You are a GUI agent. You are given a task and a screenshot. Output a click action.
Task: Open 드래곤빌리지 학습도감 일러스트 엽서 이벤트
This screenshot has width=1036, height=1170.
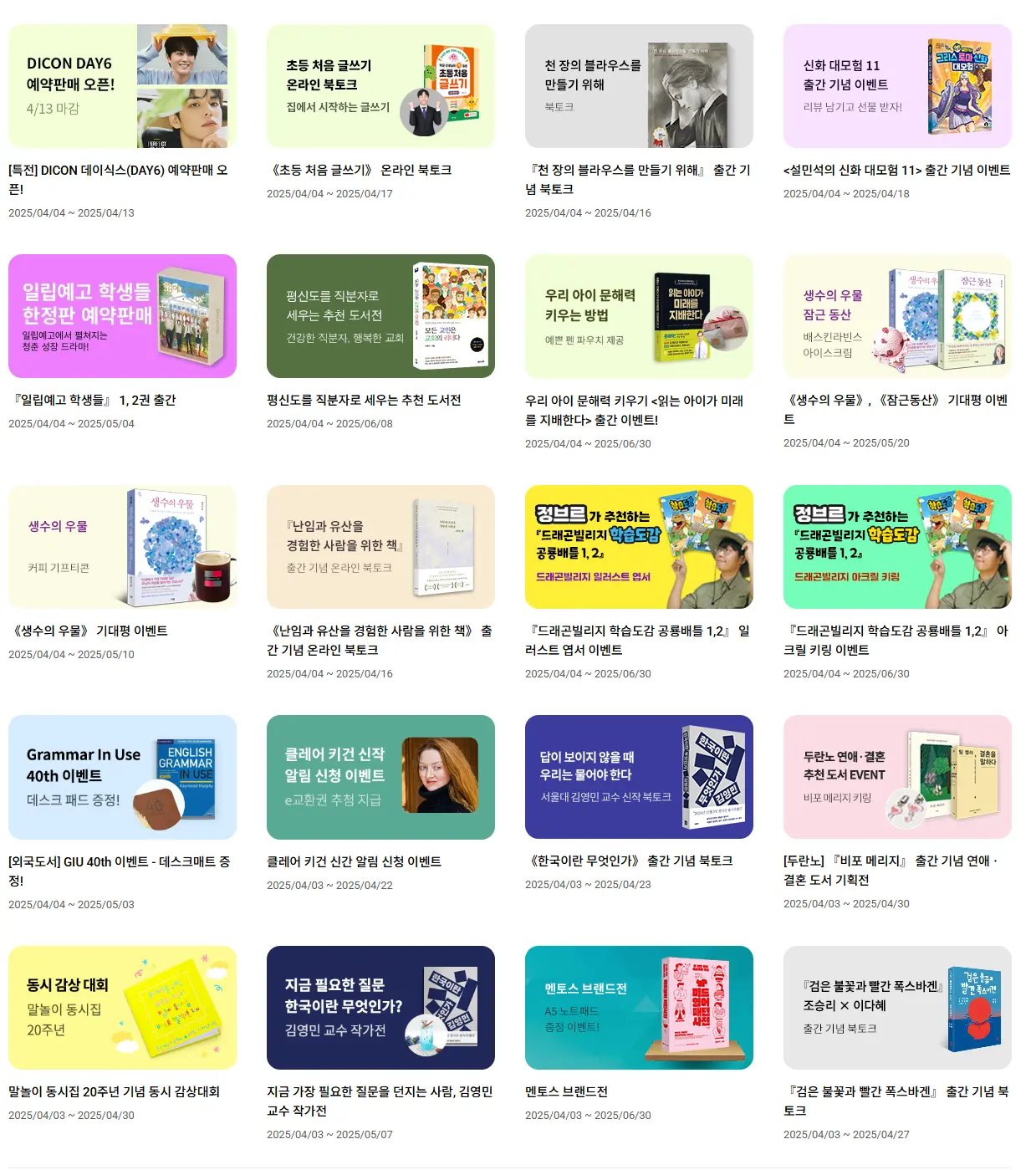639,547
